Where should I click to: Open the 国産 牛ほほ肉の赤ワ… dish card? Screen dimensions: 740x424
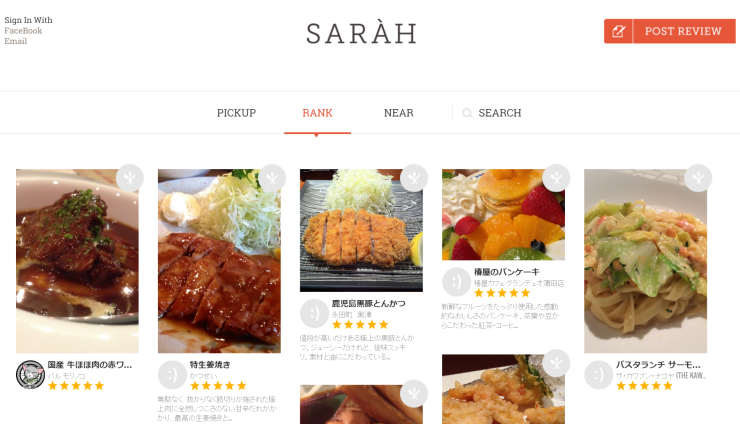point(77,260)
